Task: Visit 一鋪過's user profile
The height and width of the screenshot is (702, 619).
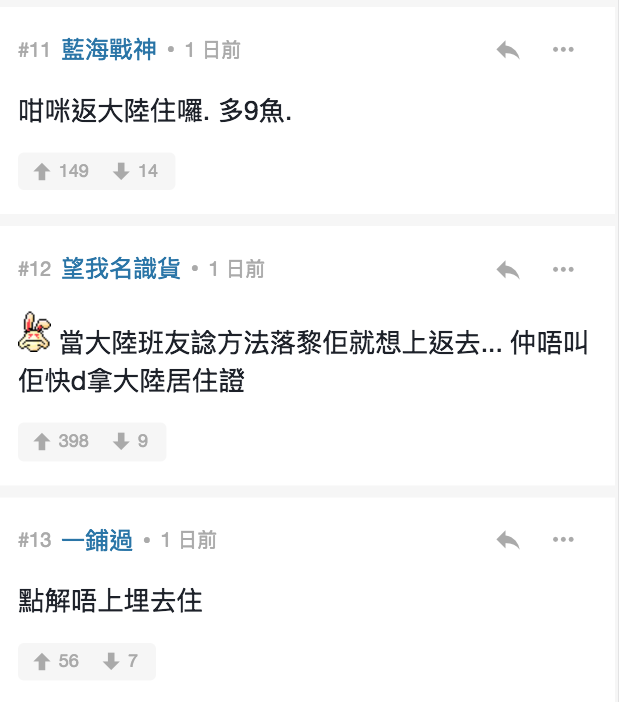Action: [97, 540]
